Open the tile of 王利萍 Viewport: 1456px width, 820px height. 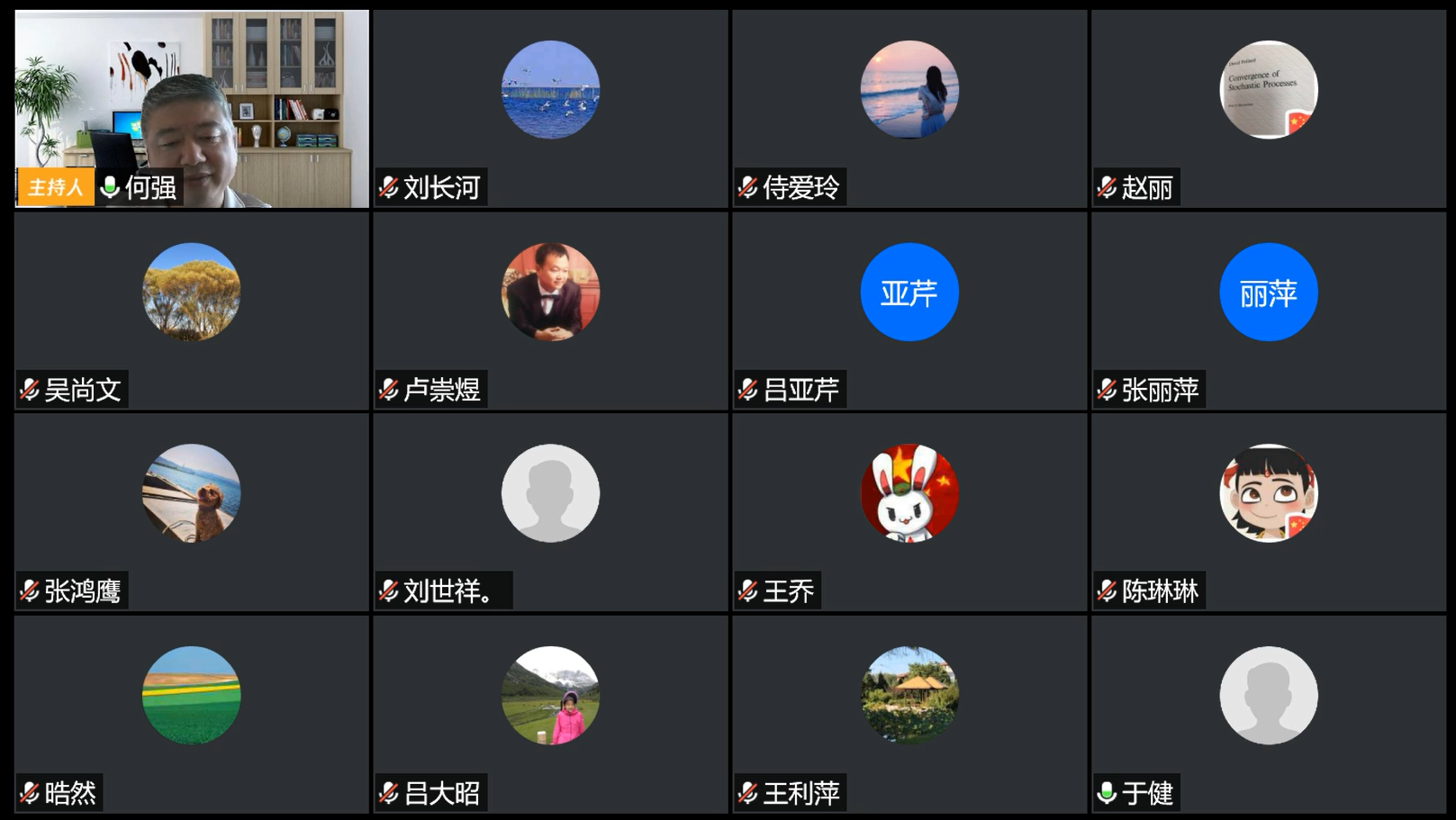pos(909,714)
